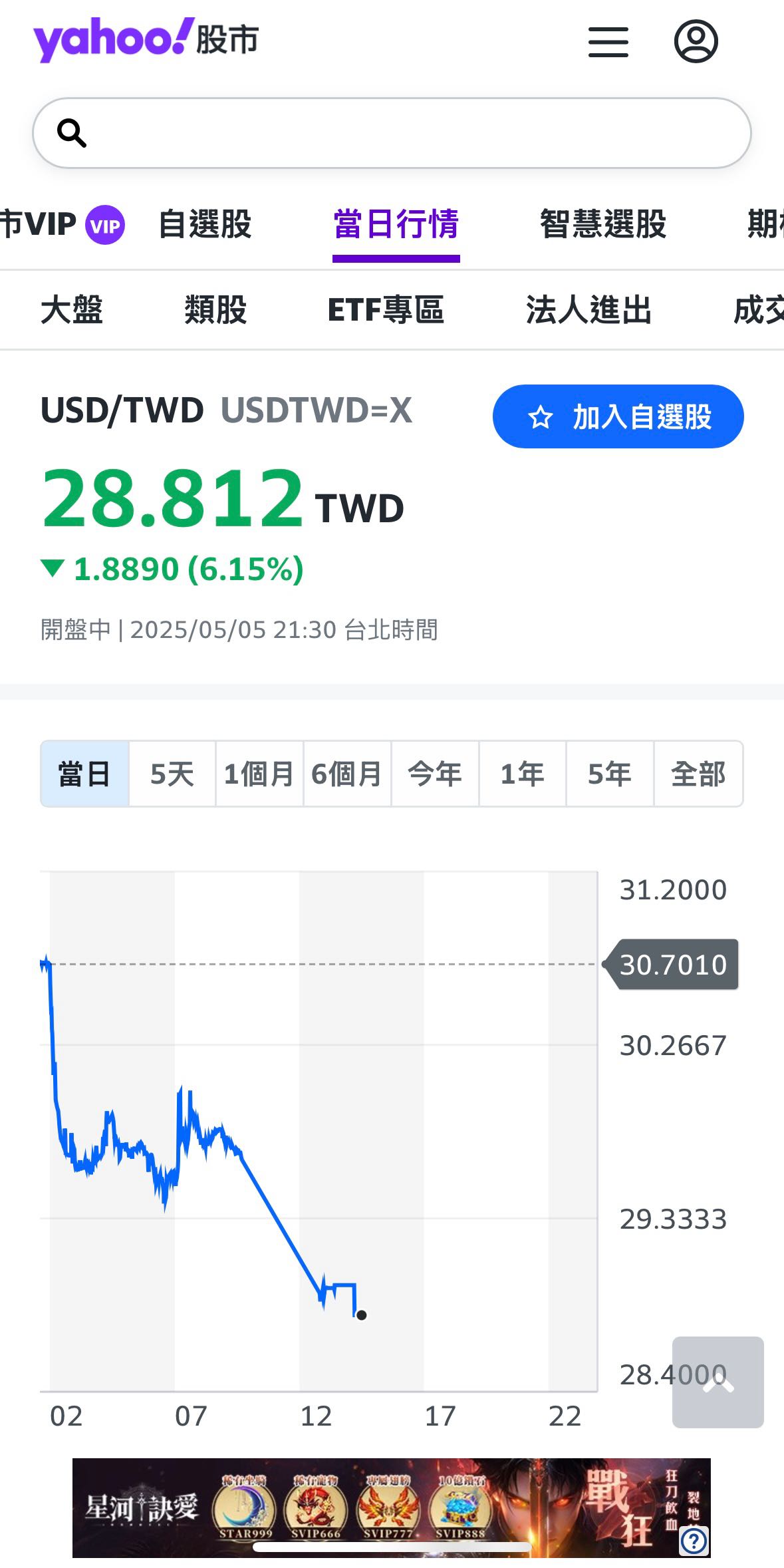Select the 全部 chart range
Screen dimensions: 784x1568
point(699,773)
